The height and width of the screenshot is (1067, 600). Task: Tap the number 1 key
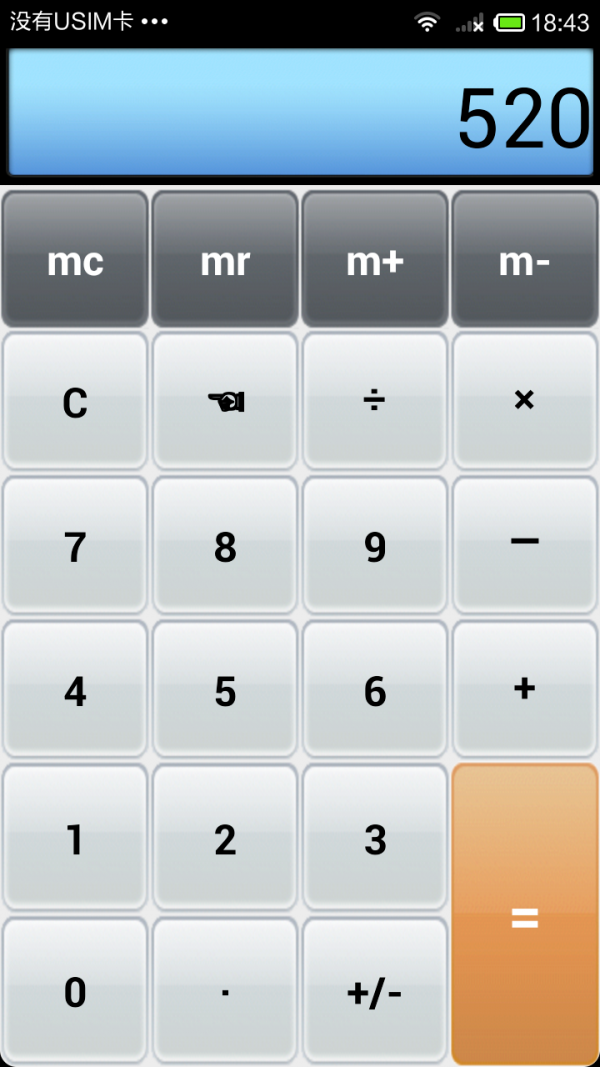click(75, 838)
